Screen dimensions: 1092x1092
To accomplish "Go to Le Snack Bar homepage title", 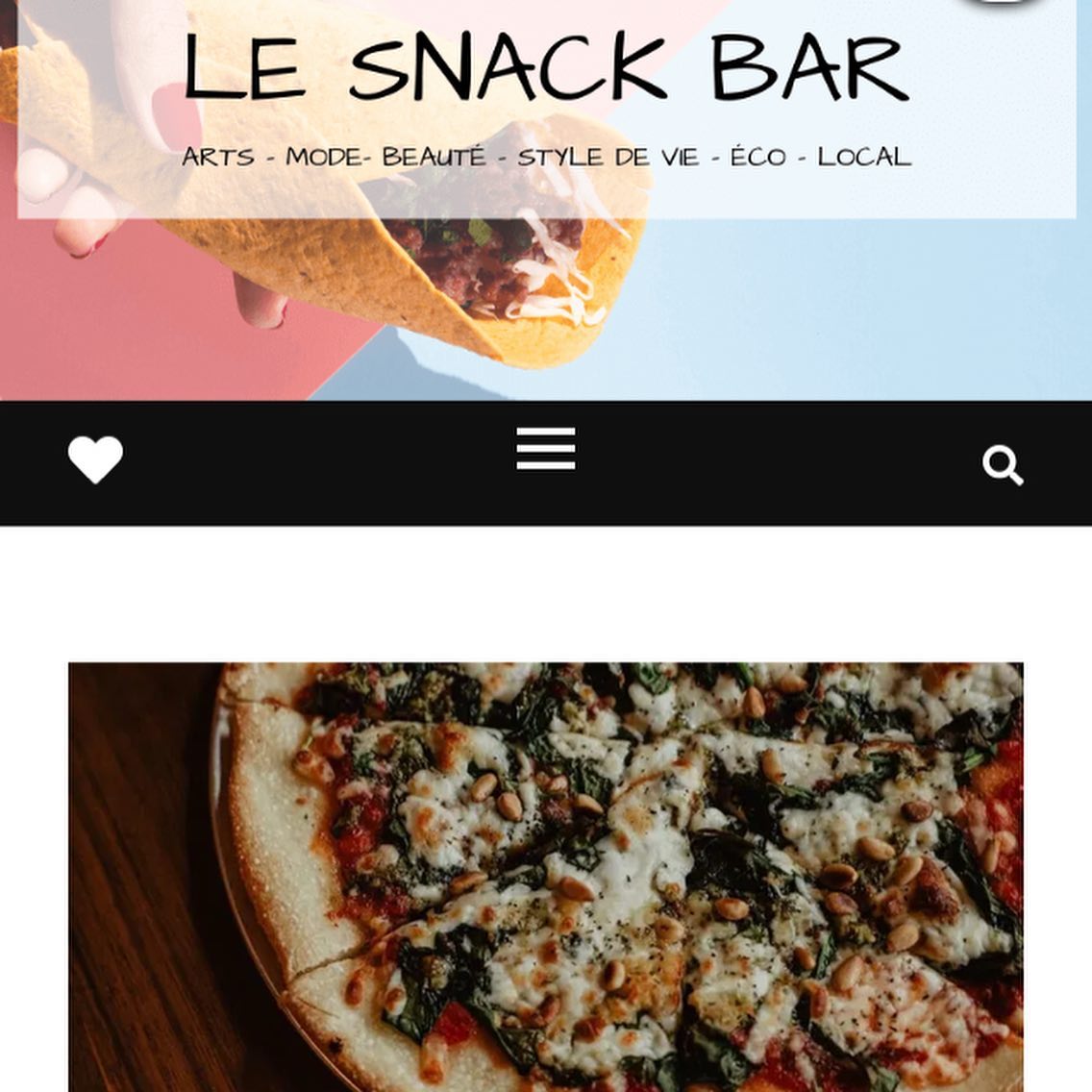I will [x=545, y=67].
